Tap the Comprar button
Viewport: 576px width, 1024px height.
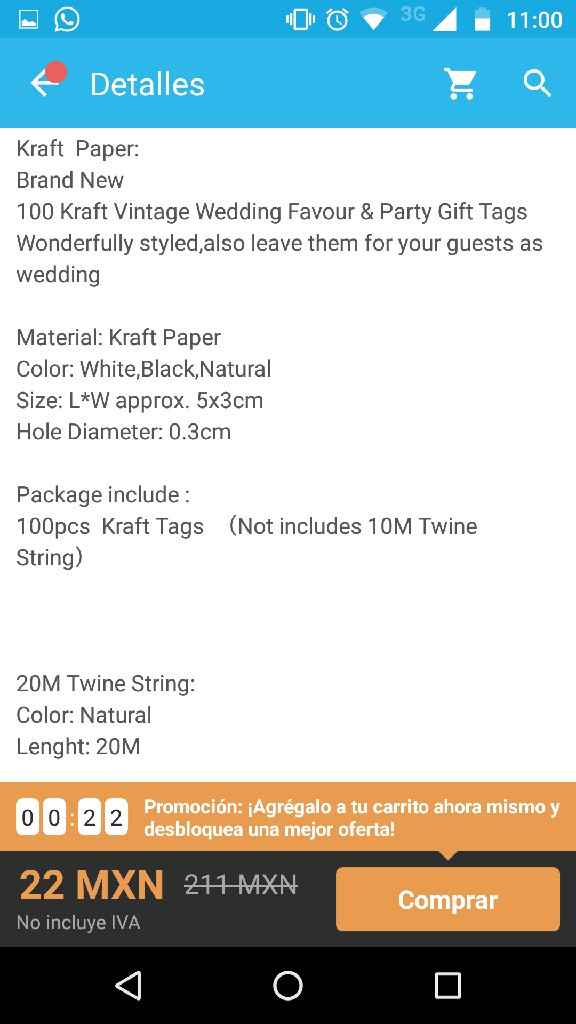[x=448, y=899]
